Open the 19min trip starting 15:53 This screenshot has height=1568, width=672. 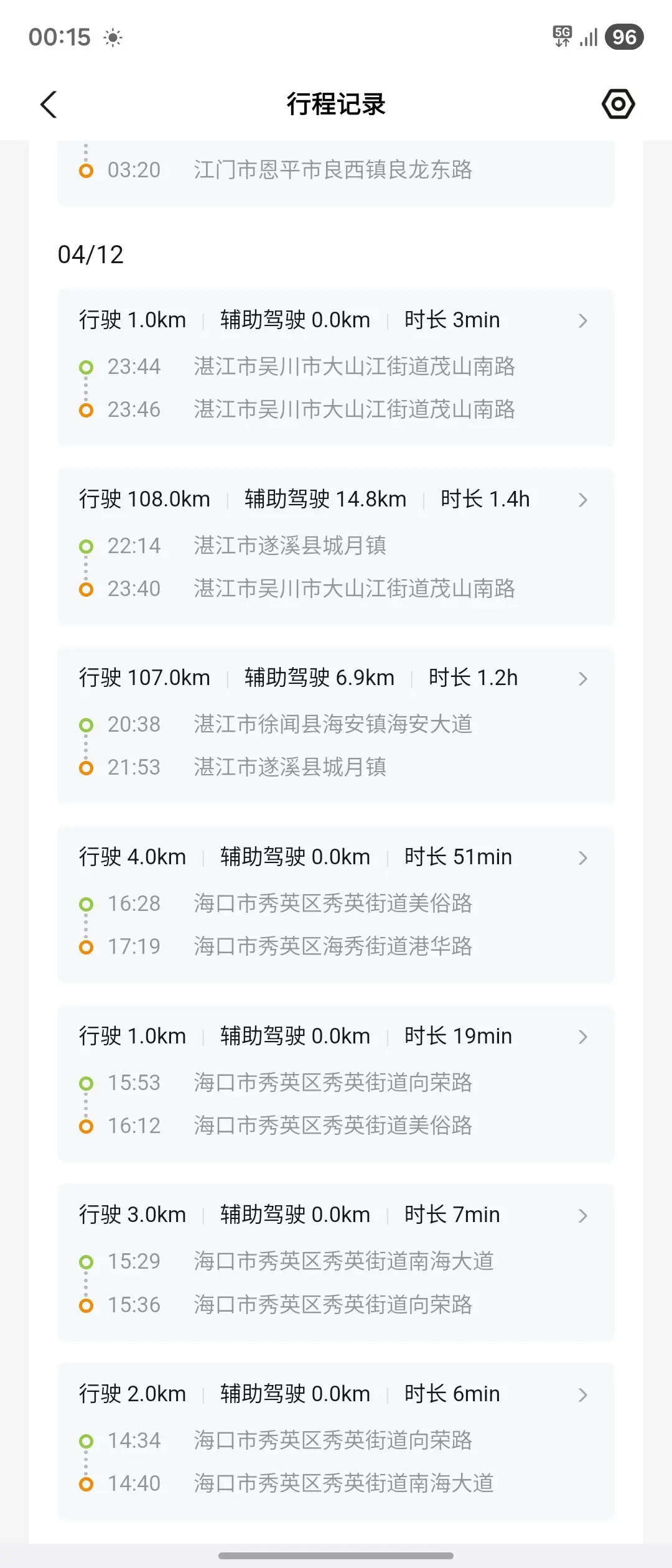(336, 1083)
